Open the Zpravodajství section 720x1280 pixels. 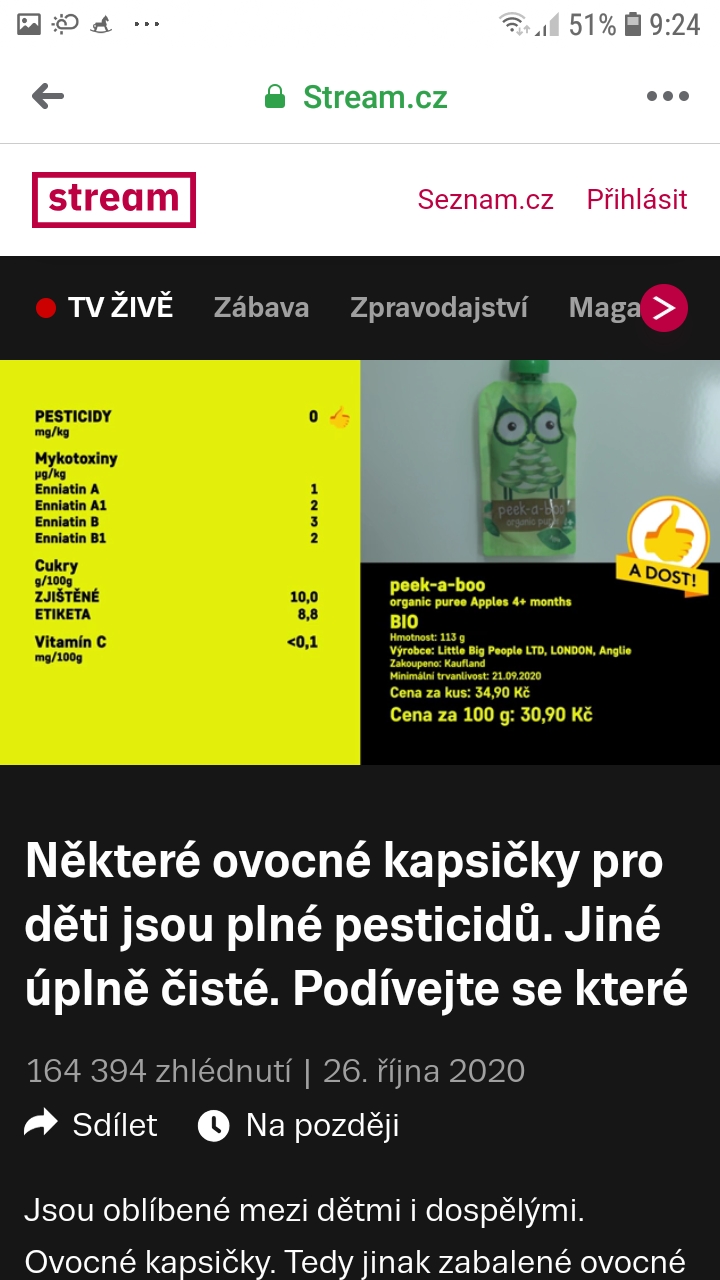point(439,308)
